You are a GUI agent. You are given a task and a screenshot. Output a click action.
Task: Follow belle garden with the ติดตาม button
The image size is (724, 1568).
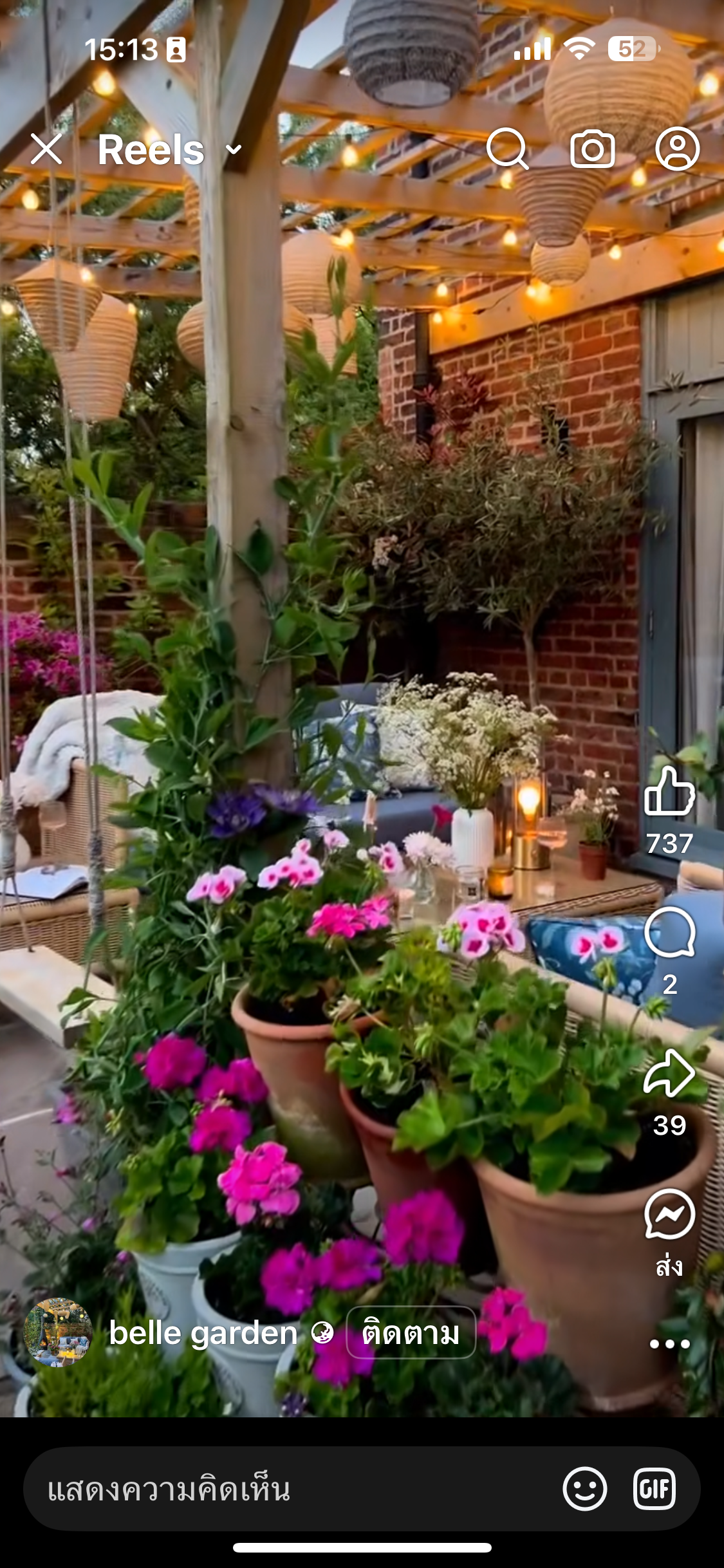tap(411, 1332)
